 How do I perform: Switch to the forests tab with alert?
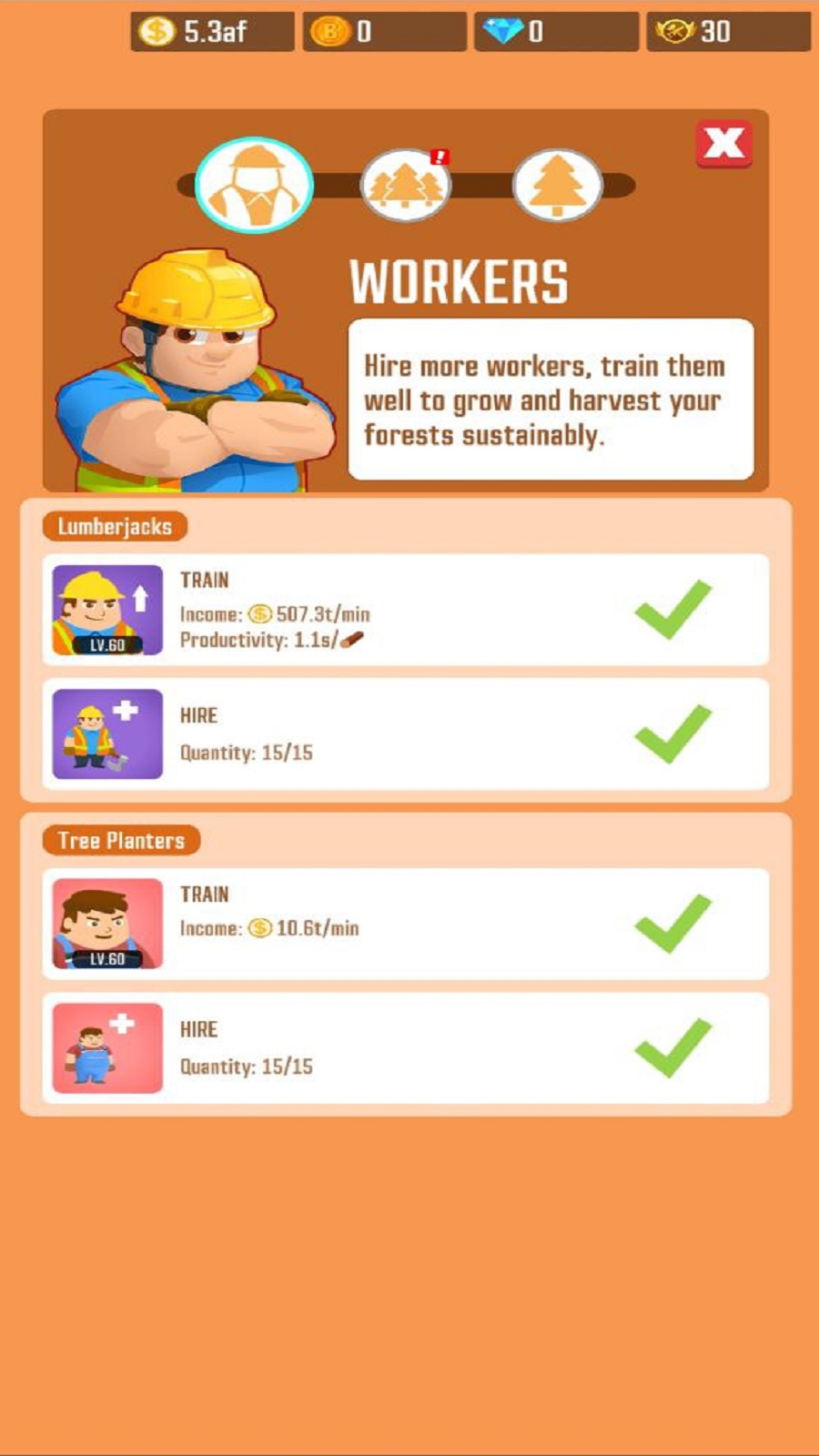click(x=406, y=186)
